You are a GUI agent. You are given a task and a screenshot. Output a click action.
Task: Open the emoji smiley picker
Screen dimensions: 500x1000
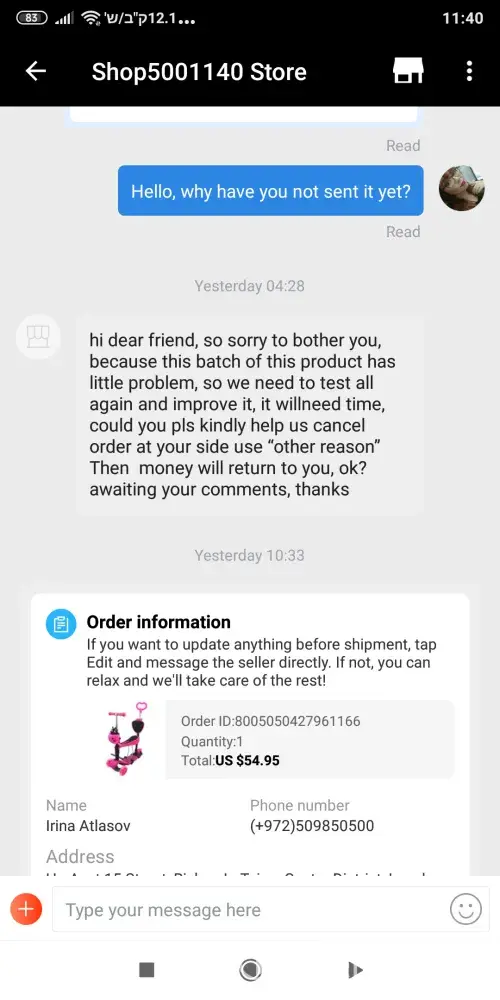466,909
